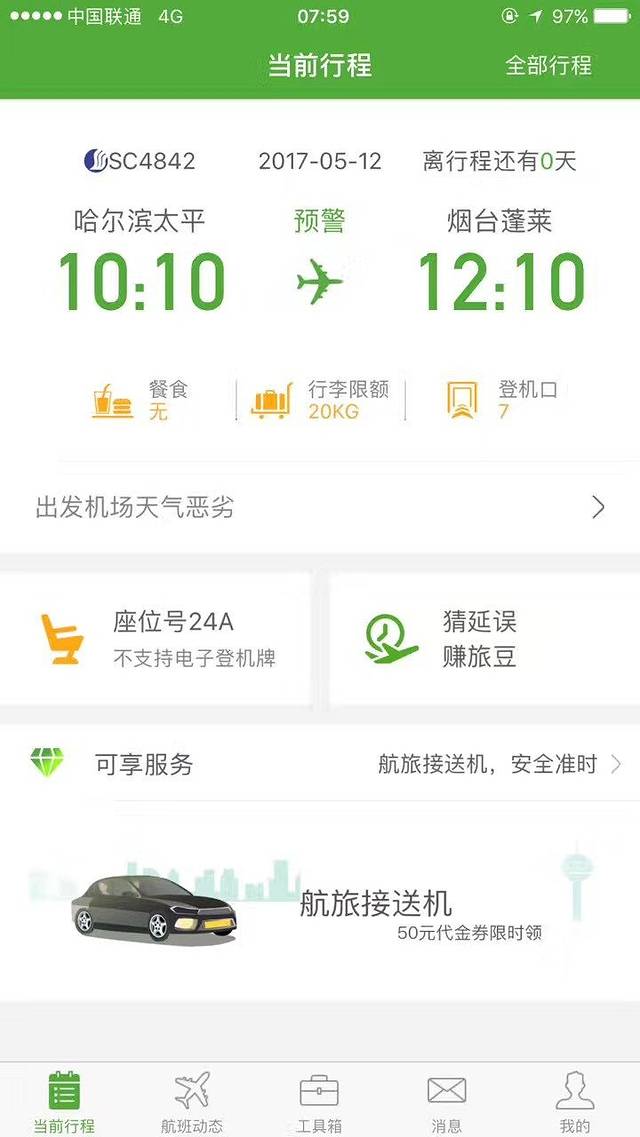640x1137 pixels.
Task: Open 全部行程 in the top bar
Action: tap(548, 66)
